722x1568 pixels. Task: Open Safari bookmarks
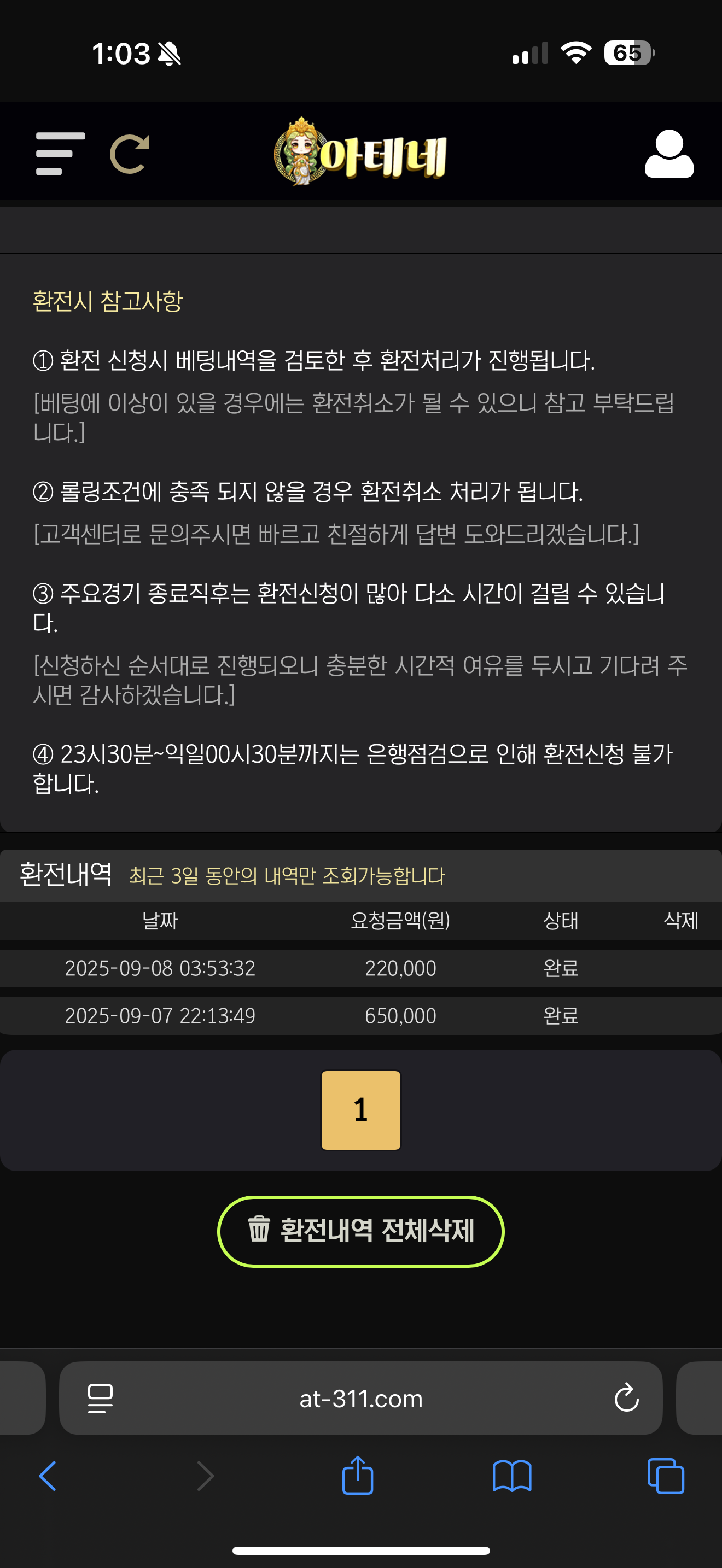coord(511,1476)
